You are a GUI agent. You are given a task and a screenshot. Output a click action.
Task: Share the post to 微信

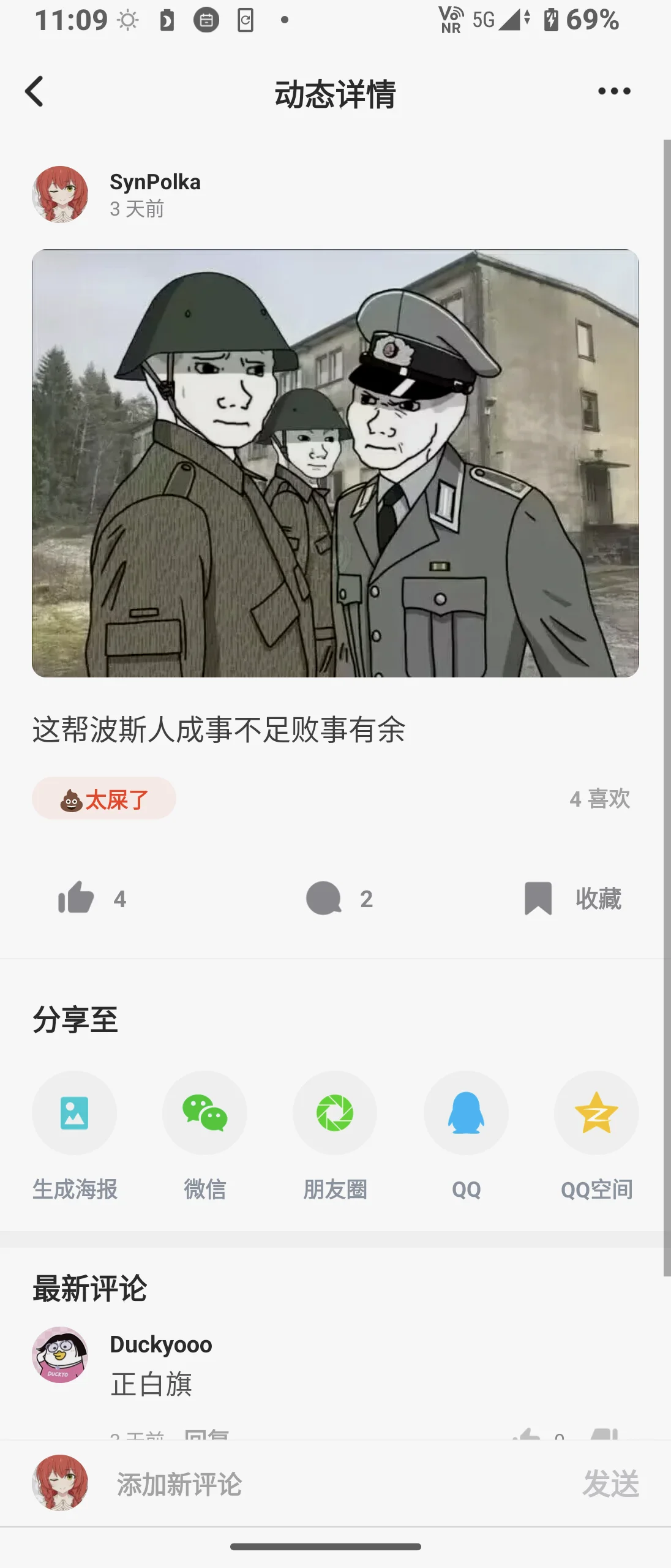[x=204, y=1113]
